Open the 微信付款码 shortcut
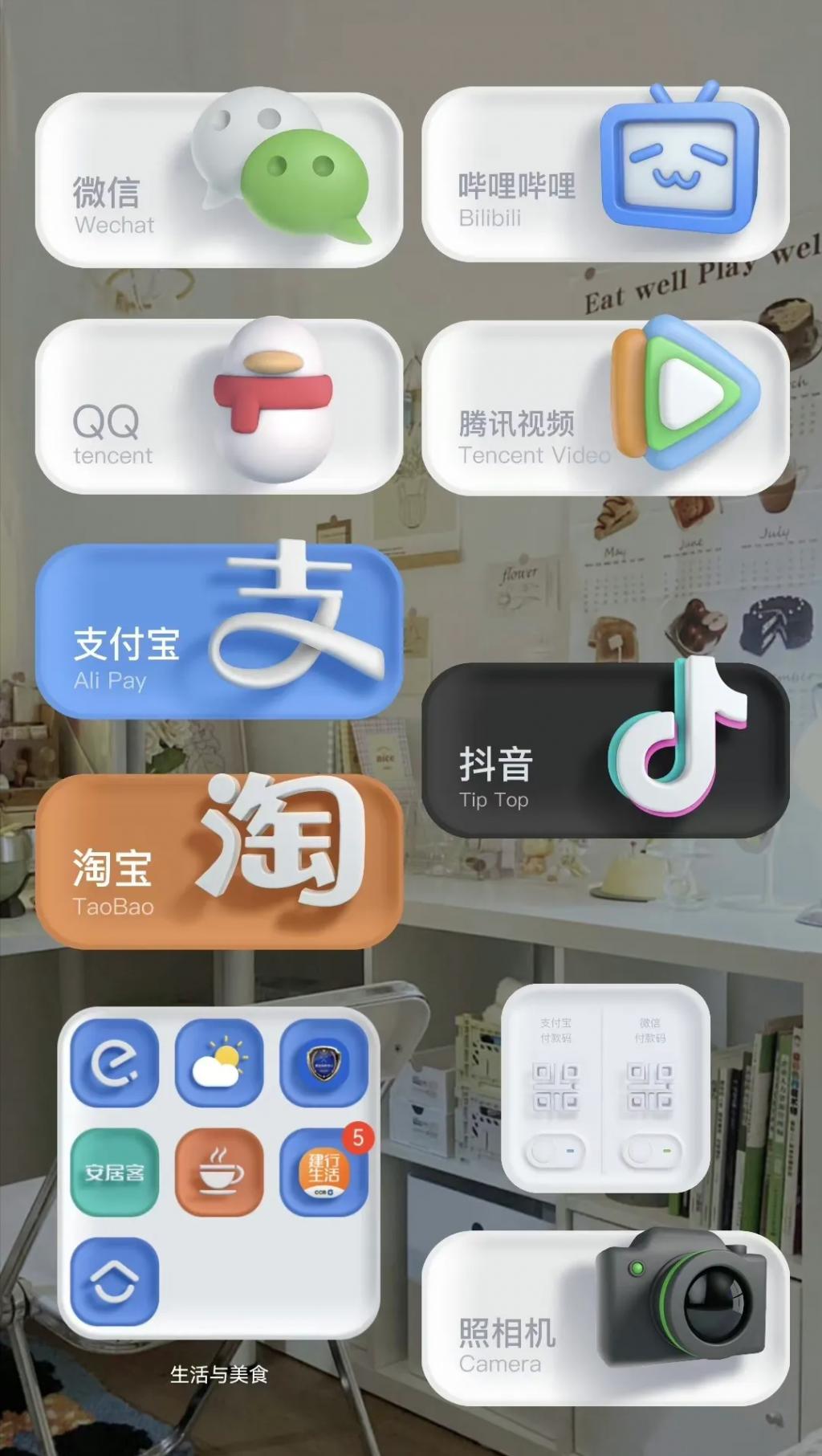This screenshot has width=822, height=1456. point(650,1088)
